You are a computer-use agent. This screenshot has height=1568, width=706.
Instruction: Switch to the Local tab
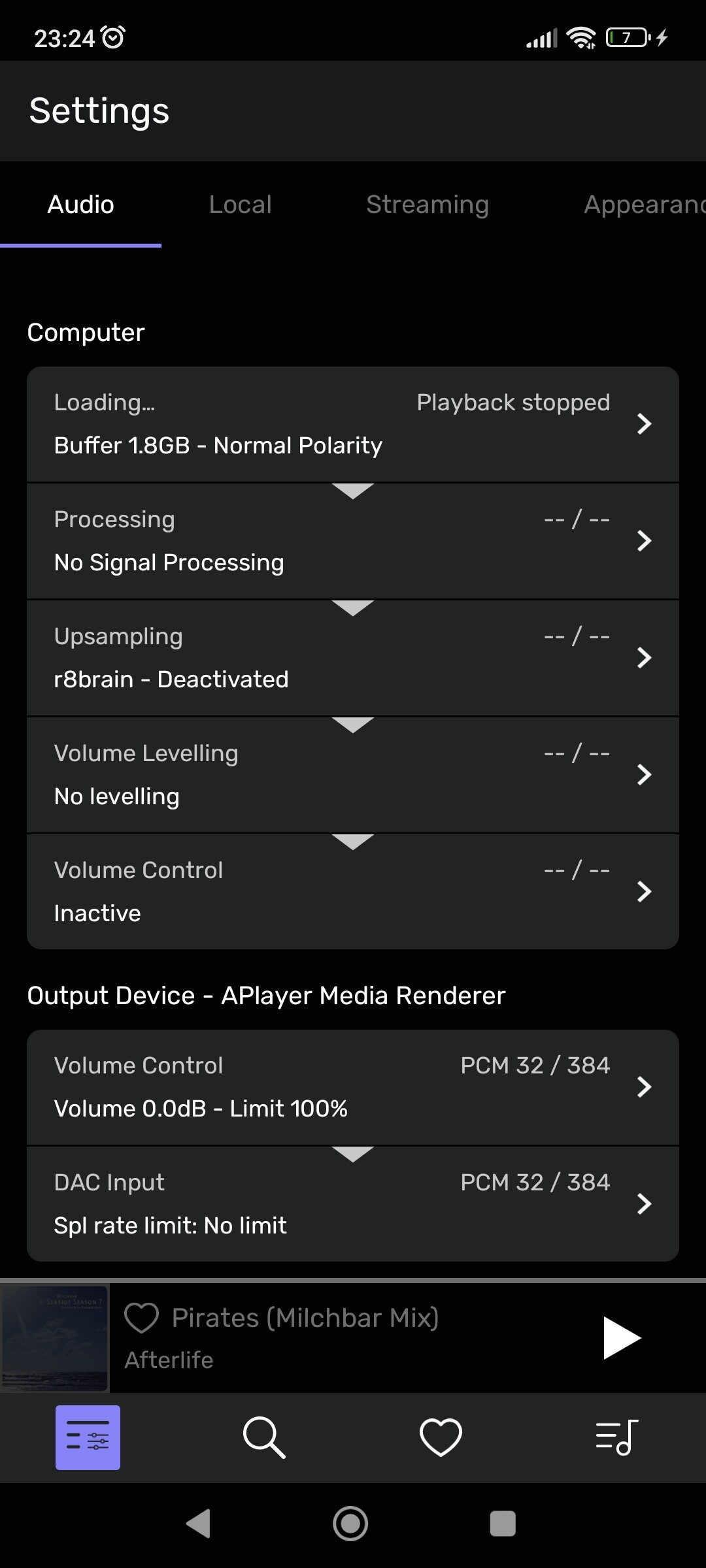(x=240, y=204)
